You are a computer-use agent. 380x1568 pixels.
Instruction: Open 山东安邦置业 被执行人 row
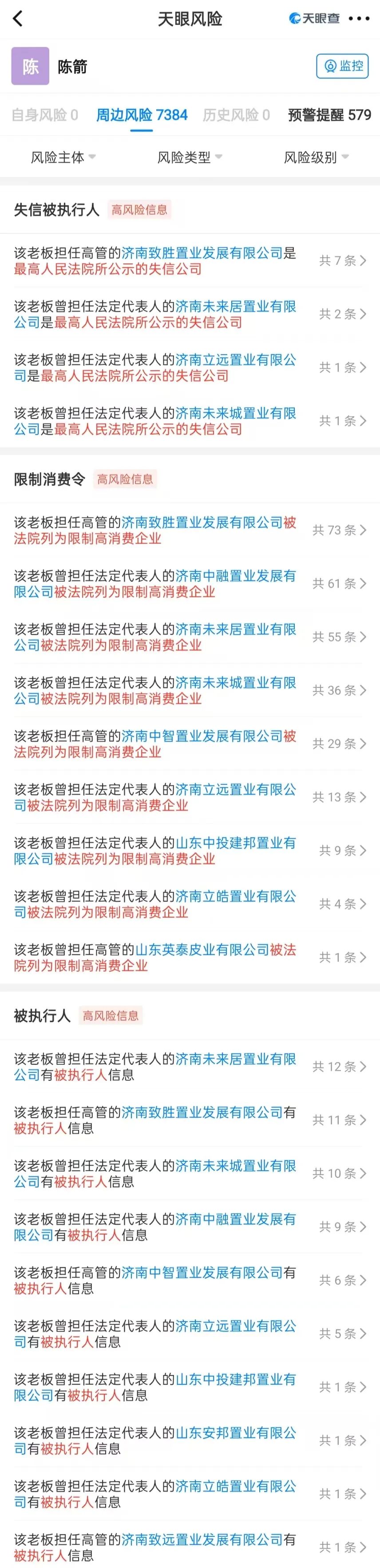click(190, 1440)
